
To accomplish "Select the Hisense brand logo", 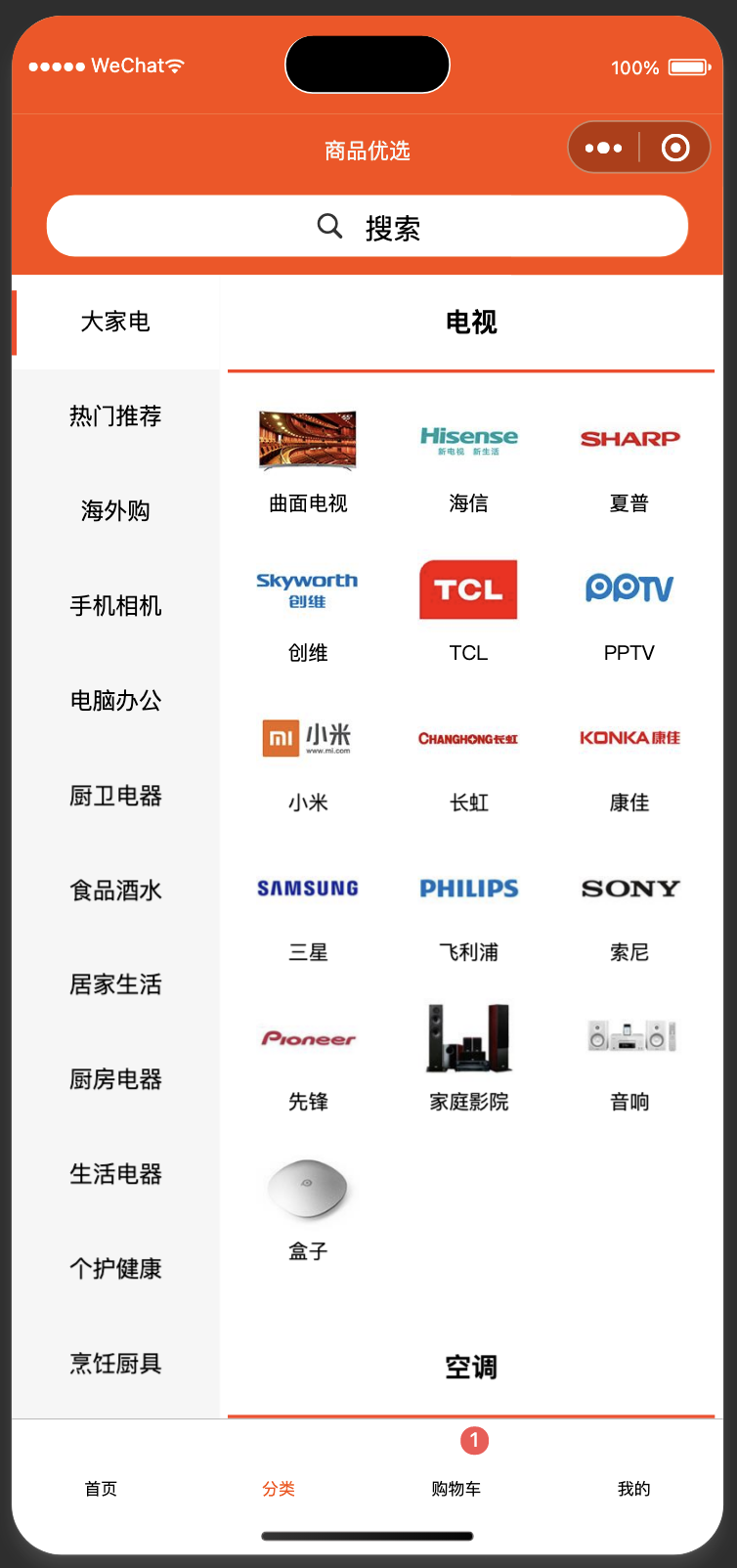I will (468, 439).
